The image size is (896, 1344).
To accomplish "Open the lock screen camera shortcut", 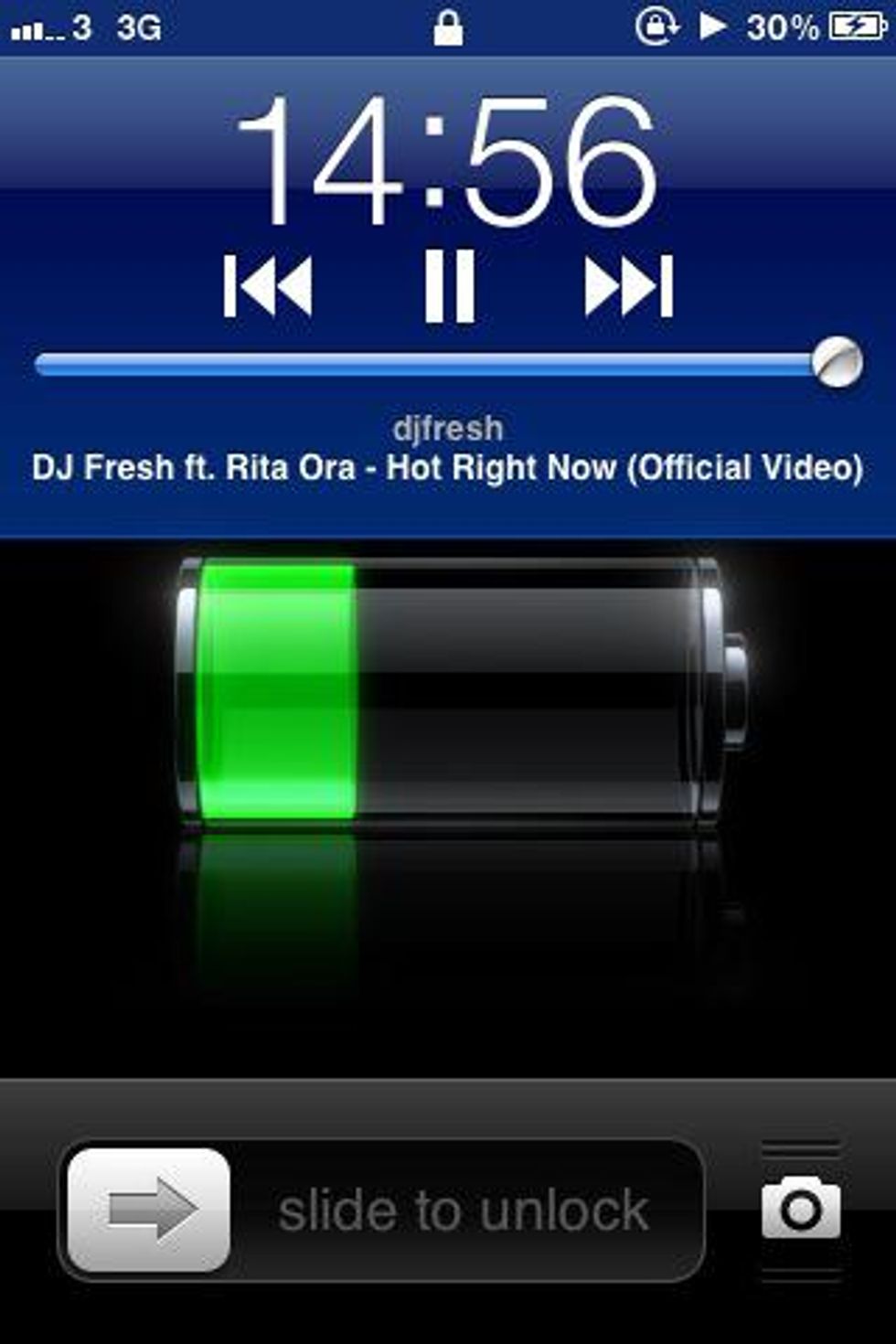I will [801, 1208].
